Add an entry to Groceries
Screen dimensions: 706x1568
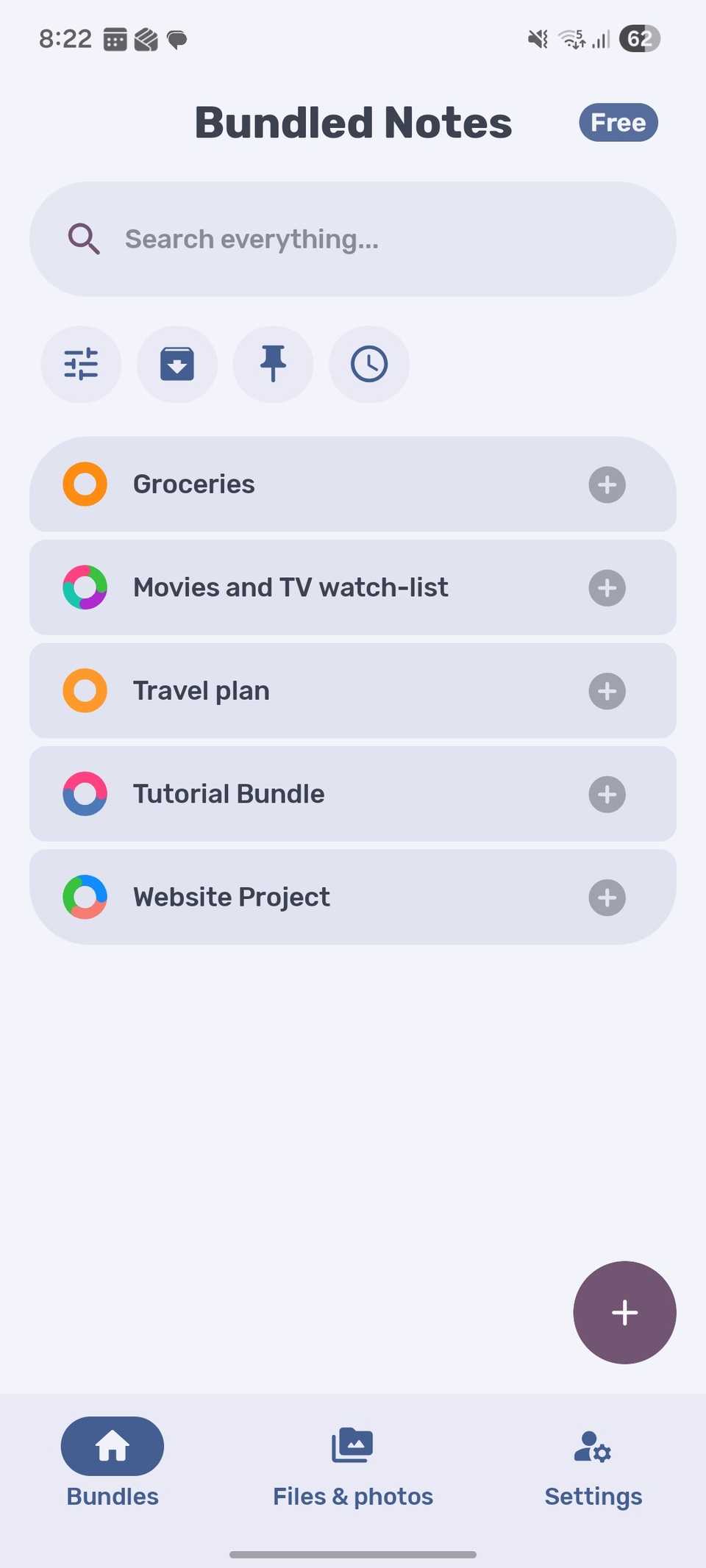coord(607,484)
